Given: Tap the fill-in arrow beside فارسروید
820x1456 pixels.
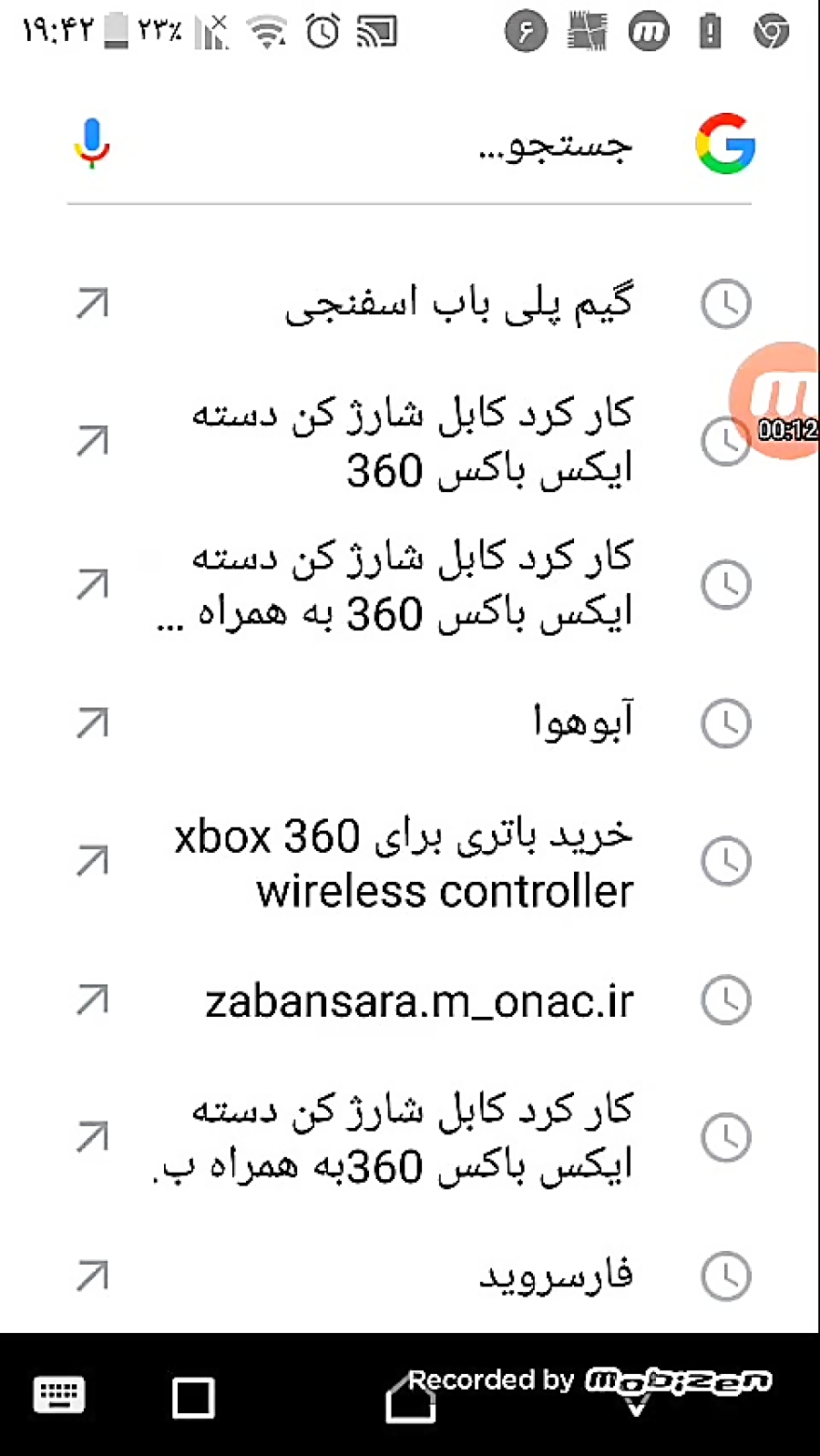Looking at the screenshot, I should (x=93, y=1276).
